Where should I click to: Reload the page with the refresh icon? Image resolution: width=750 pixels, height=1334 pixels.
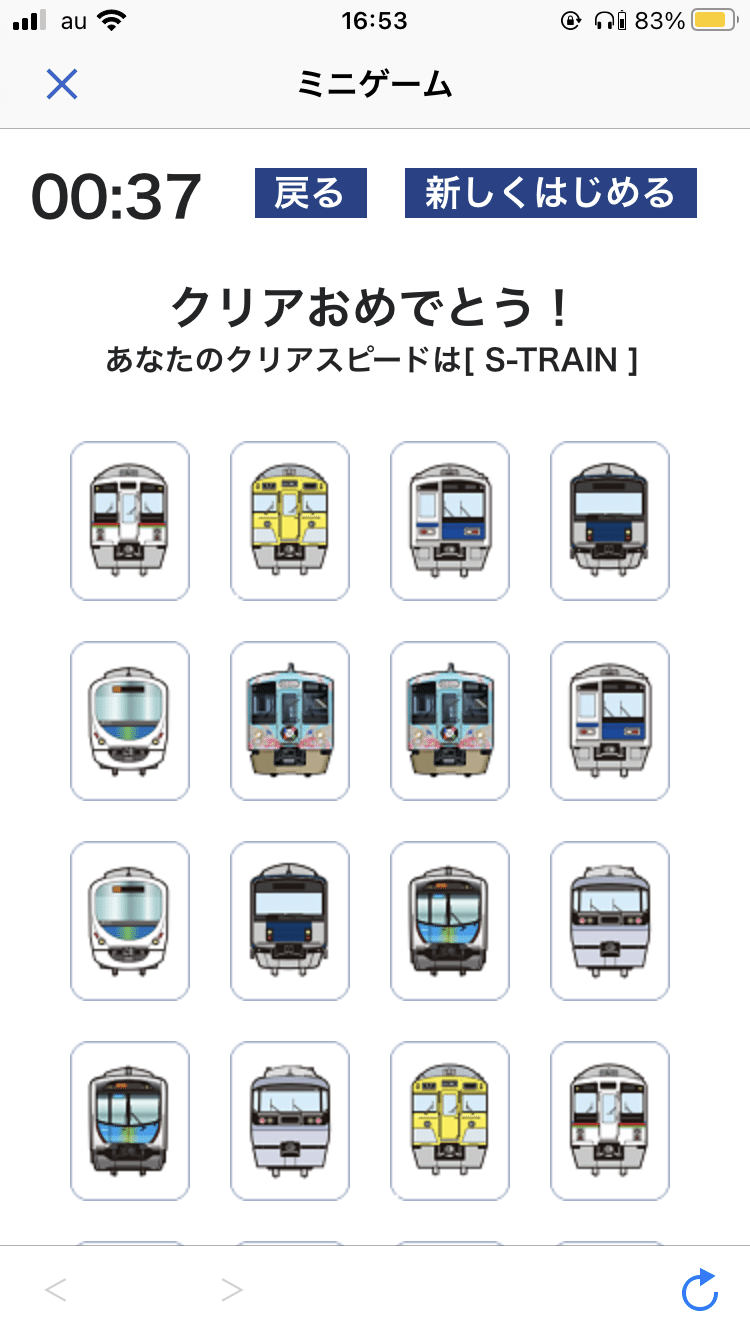pos(700,1290)
